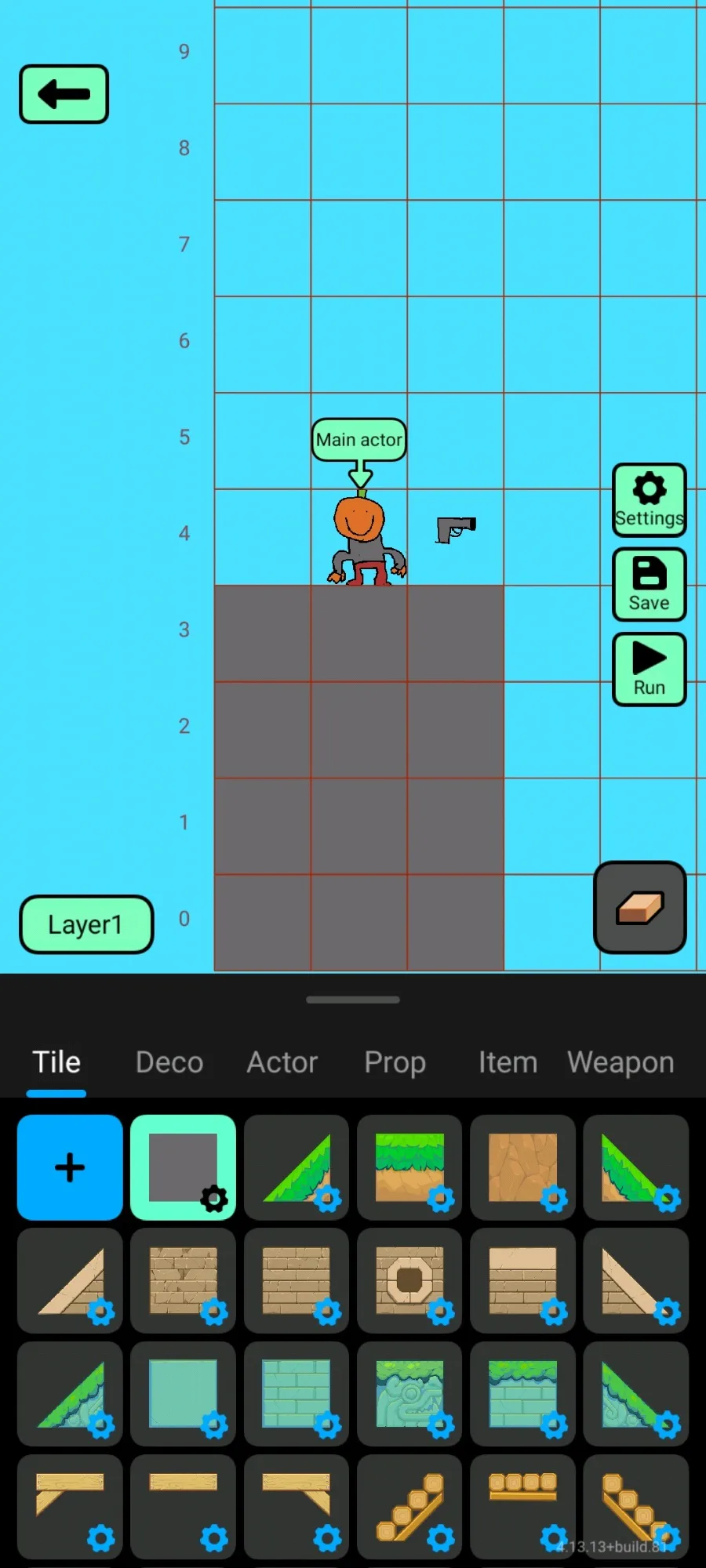The width and height of the screenshot is (706, 1568).
Task: Go back with the arrow button
Action: tap(64, 94)
